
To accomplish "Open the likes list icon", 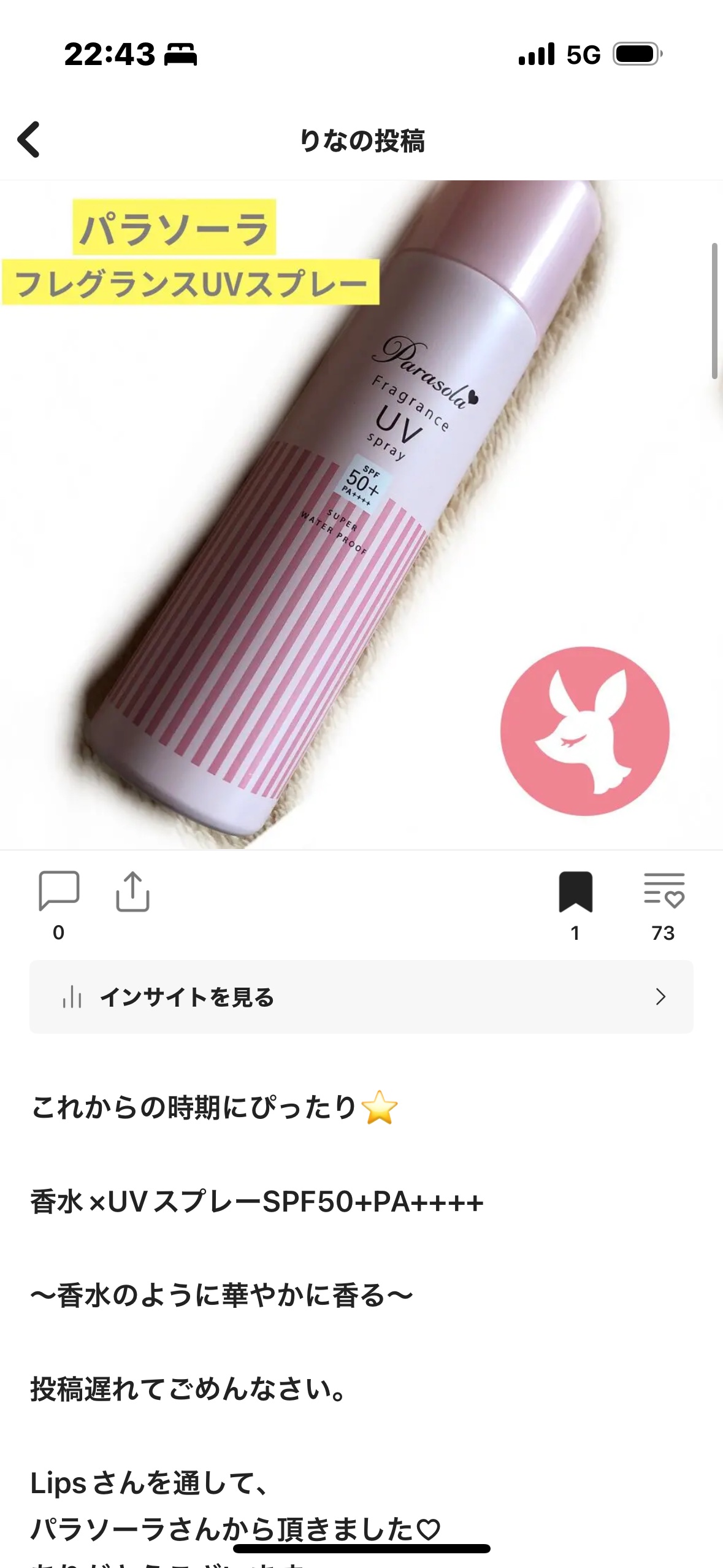I will pyautogui.click(x=664, y=891).
